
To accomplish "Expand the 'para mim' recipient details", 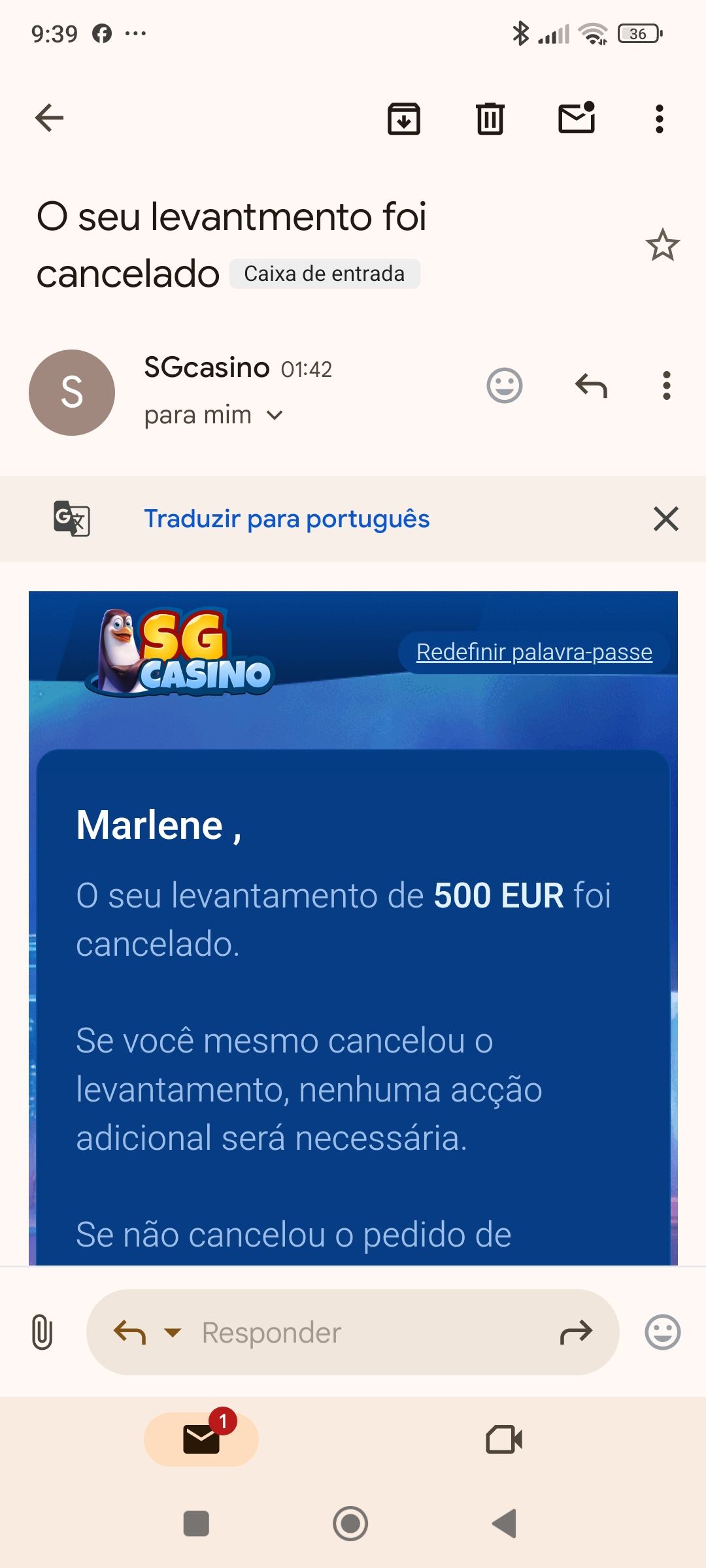I will pos(275,416).
